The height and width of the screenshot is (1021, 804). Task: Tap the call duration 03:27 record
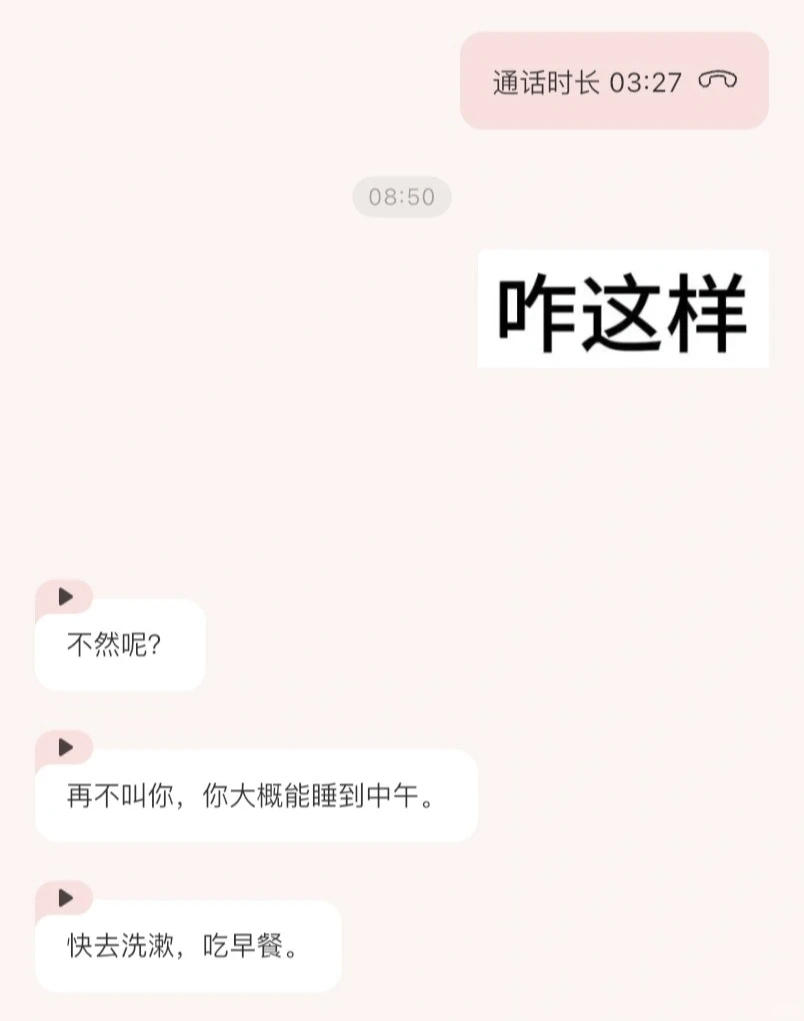613,82
